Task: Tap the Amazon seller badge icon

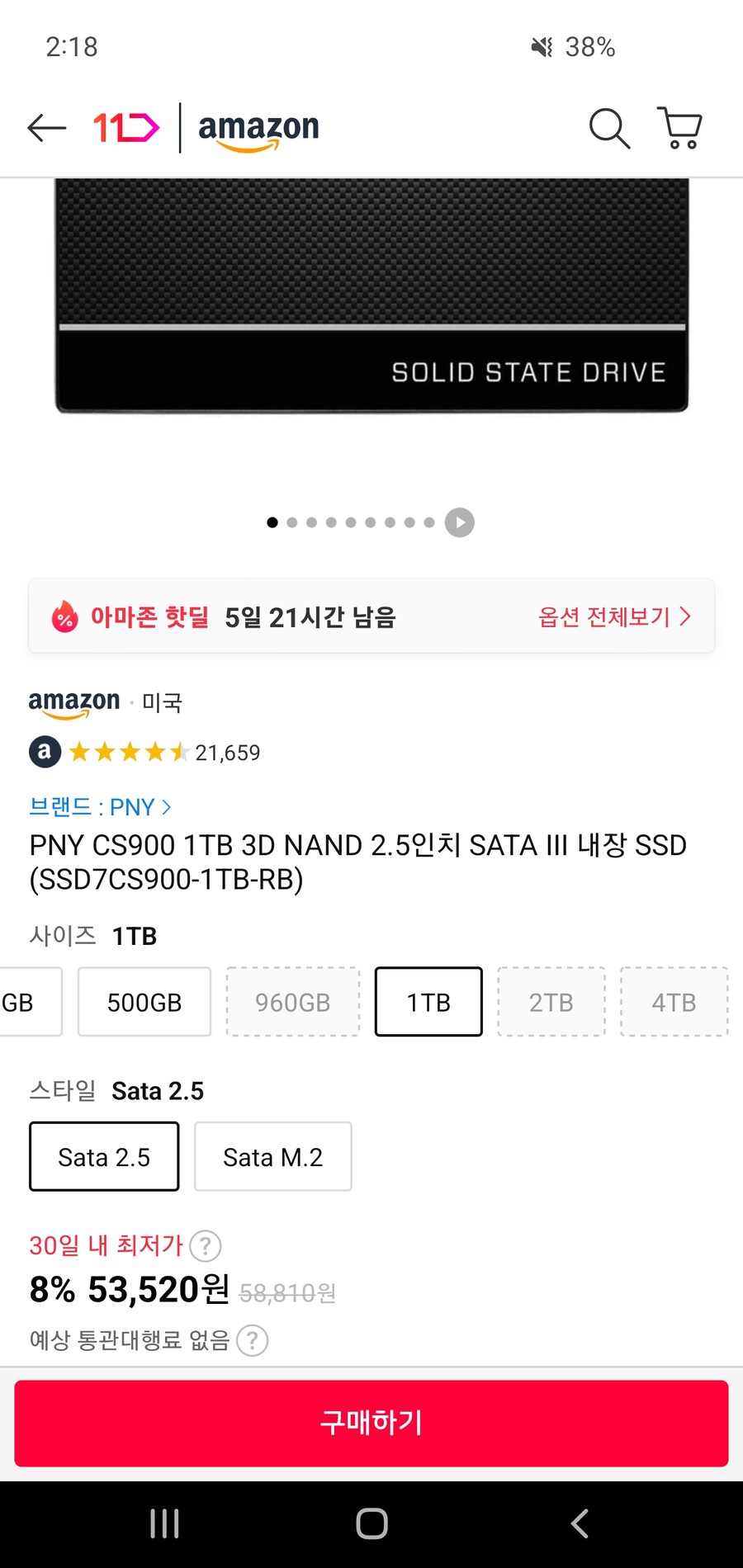Action: point(45,752)
